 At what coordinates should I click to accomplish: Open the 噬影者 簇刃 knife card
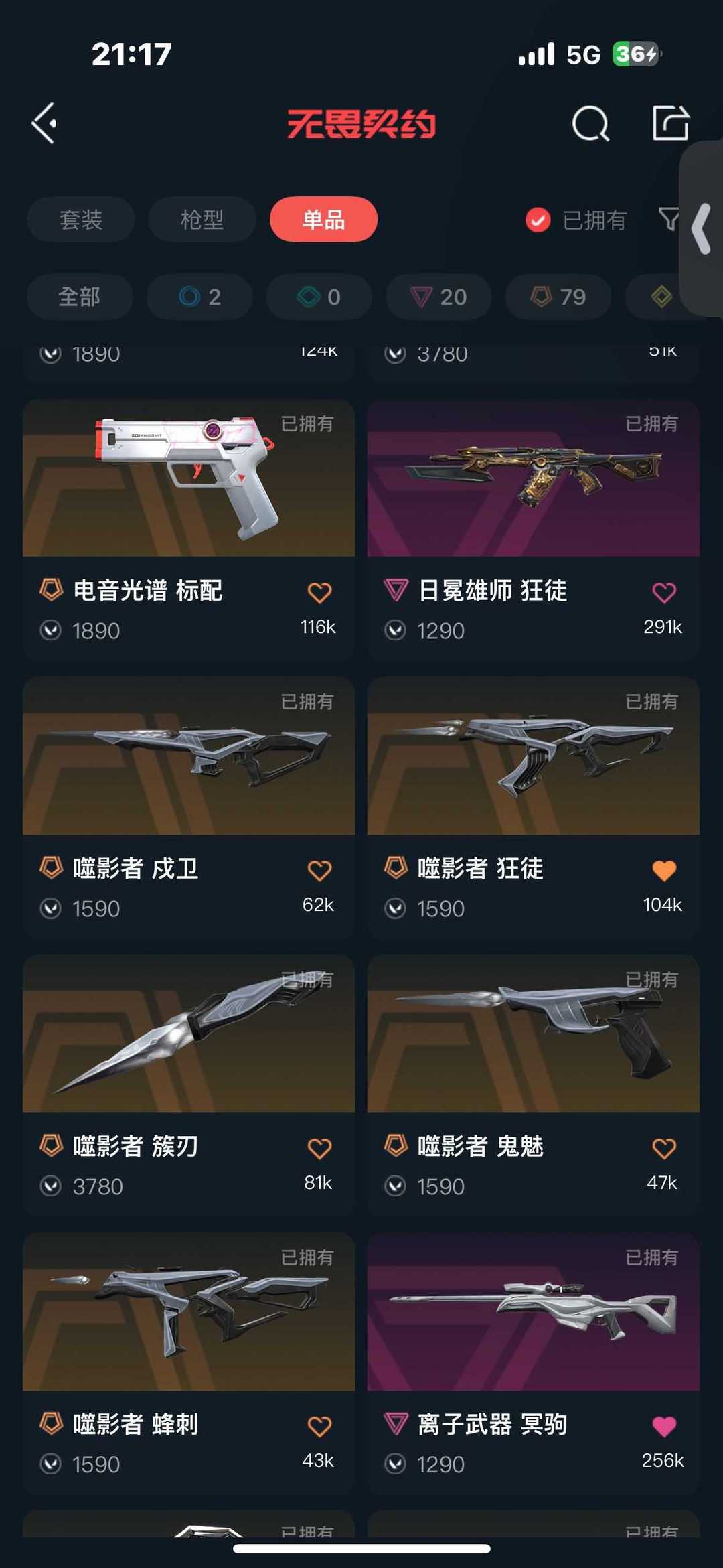[189, 1085]
